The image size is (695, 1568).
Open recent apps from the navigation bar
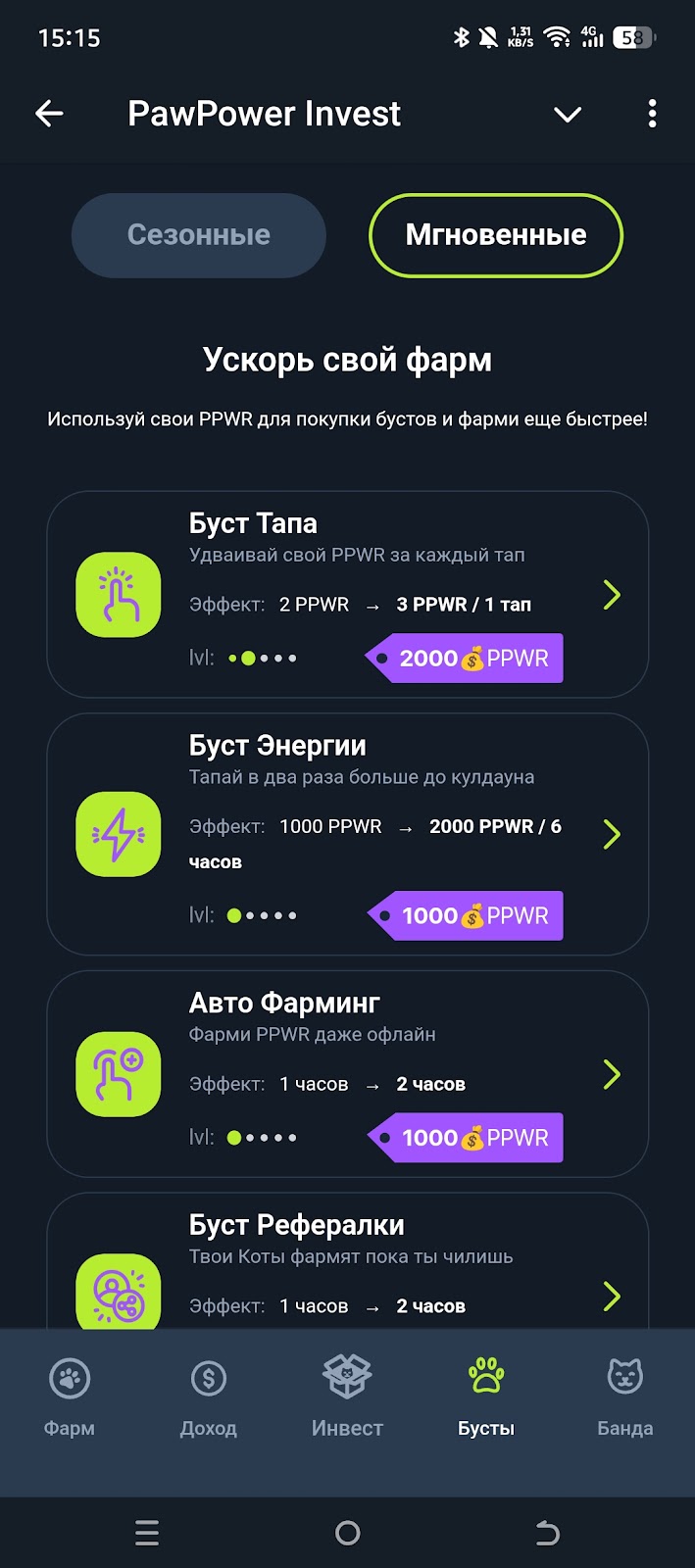[x=147, y=1533]
